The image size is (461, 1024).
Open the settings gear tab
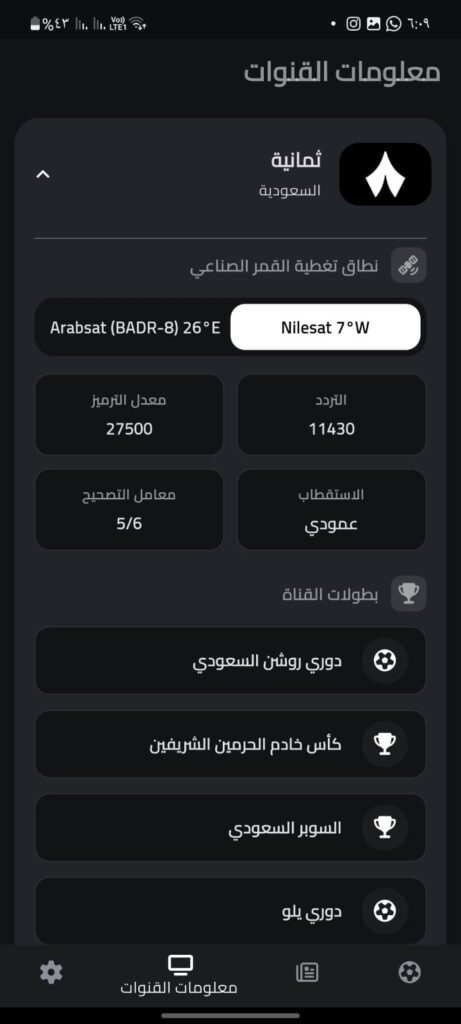click(x=51, y=973)
